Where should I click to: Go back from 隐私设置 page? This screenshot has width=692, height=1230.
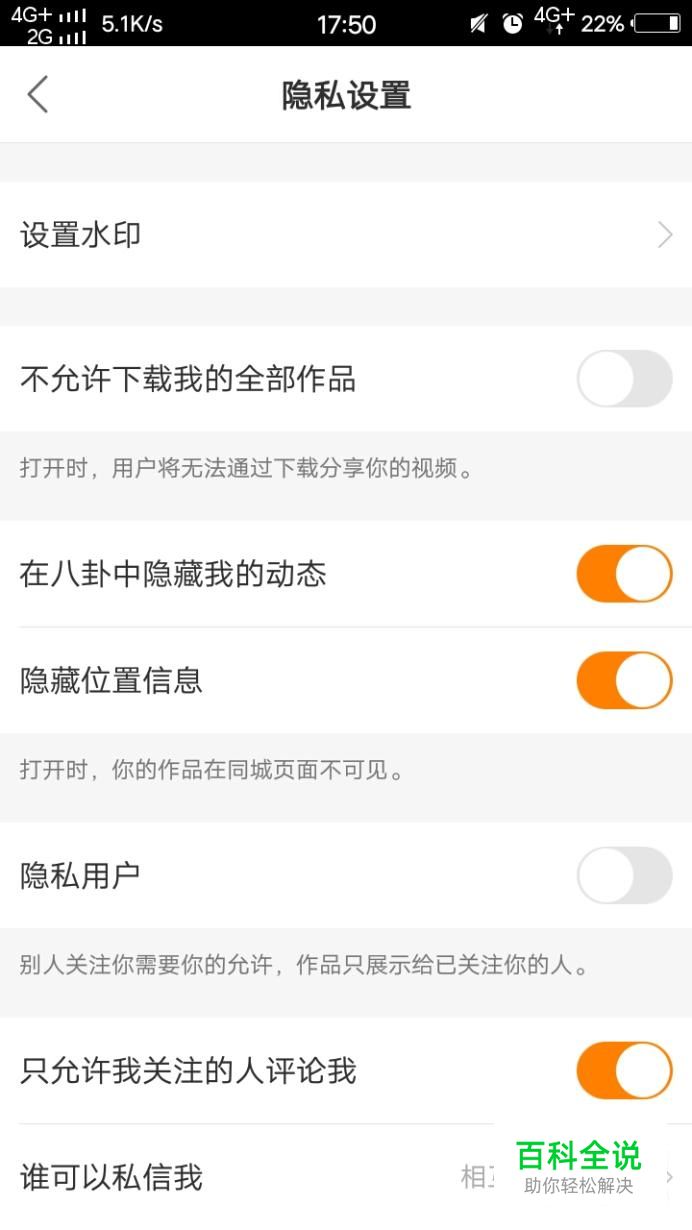pos(38,95)
